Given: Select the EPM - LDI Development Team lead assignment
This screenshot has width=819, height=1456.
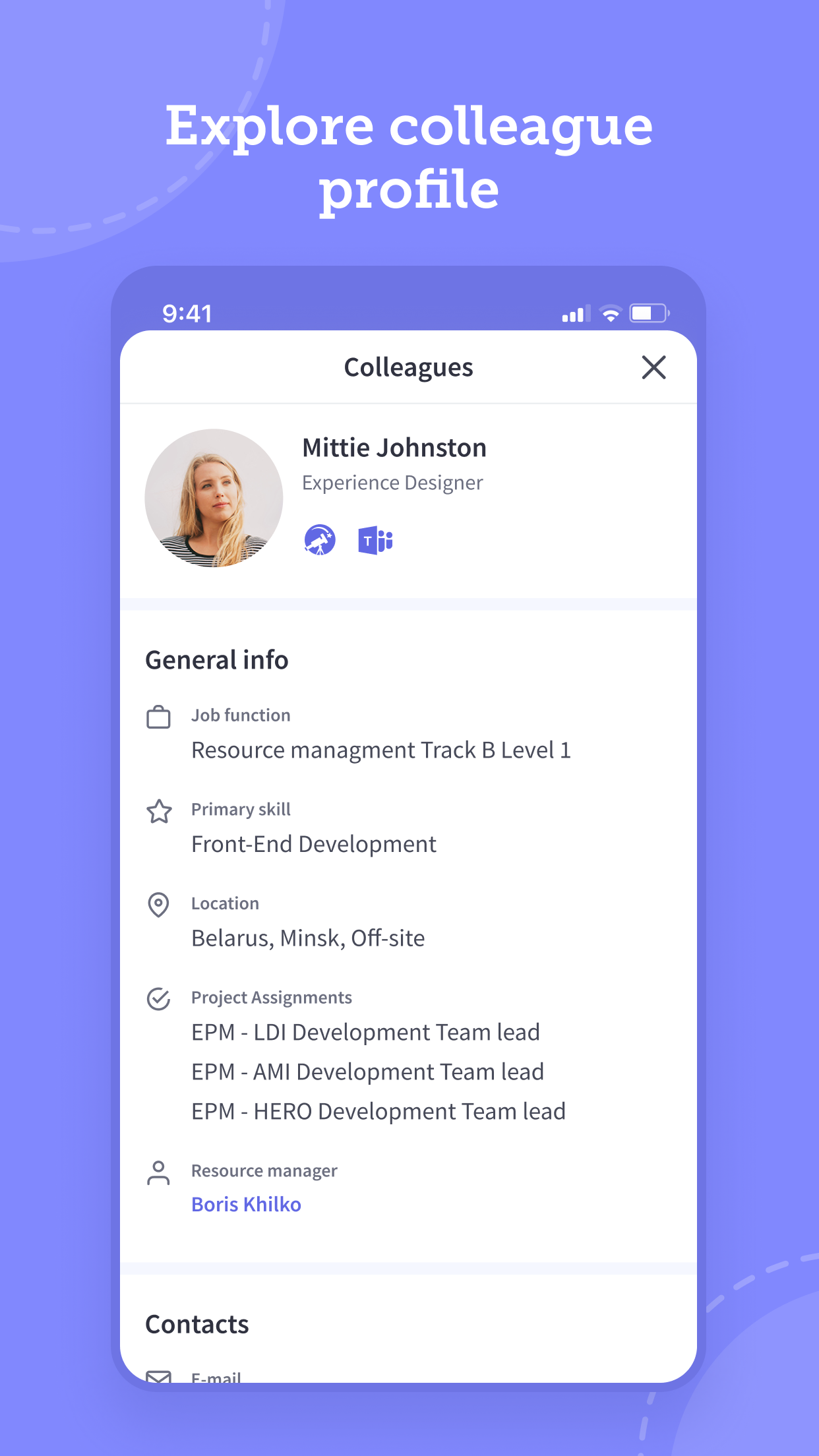Looking at the screenshot, I should 365,1032.
